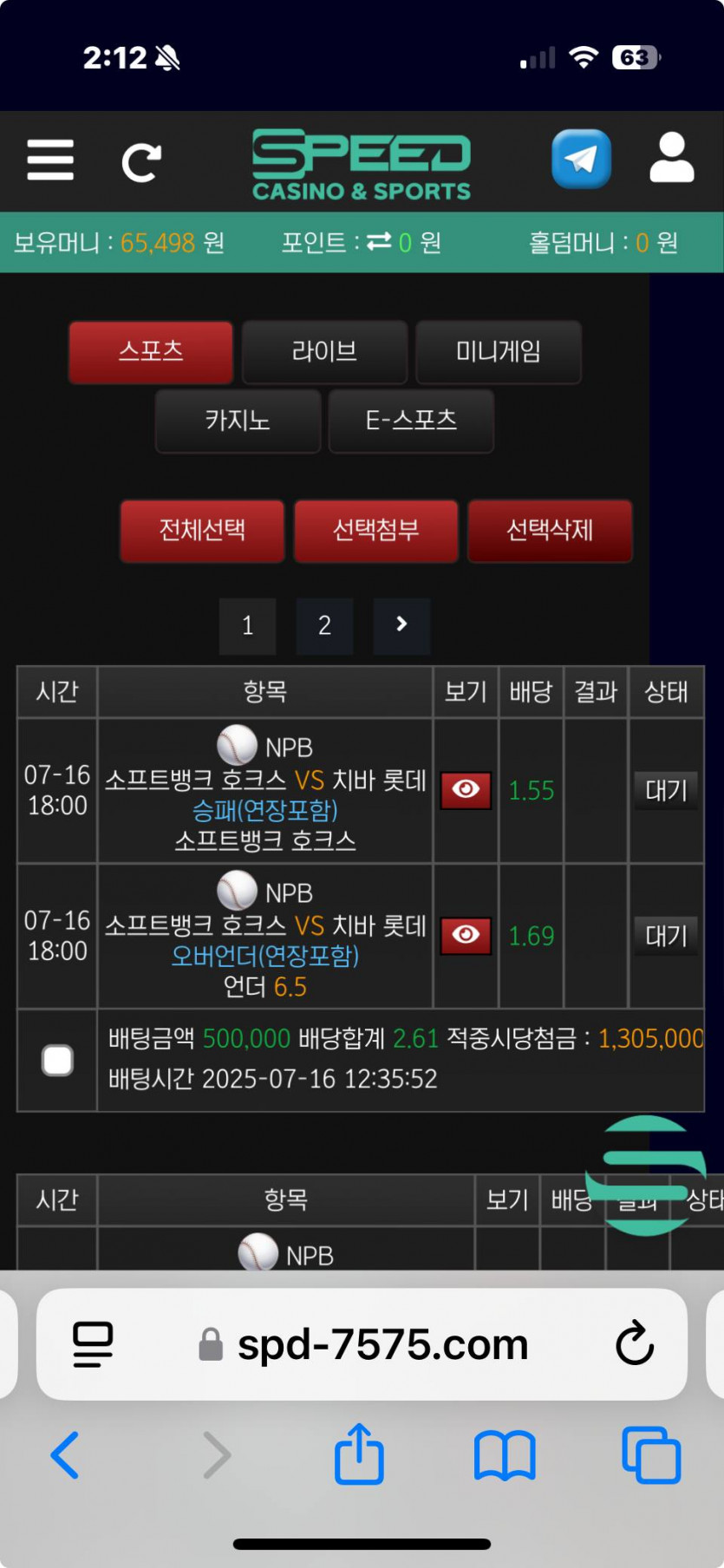Open the Telegram contact icon
The width and height of the screenshot is (724, 1568).
(x=581, y=159)
